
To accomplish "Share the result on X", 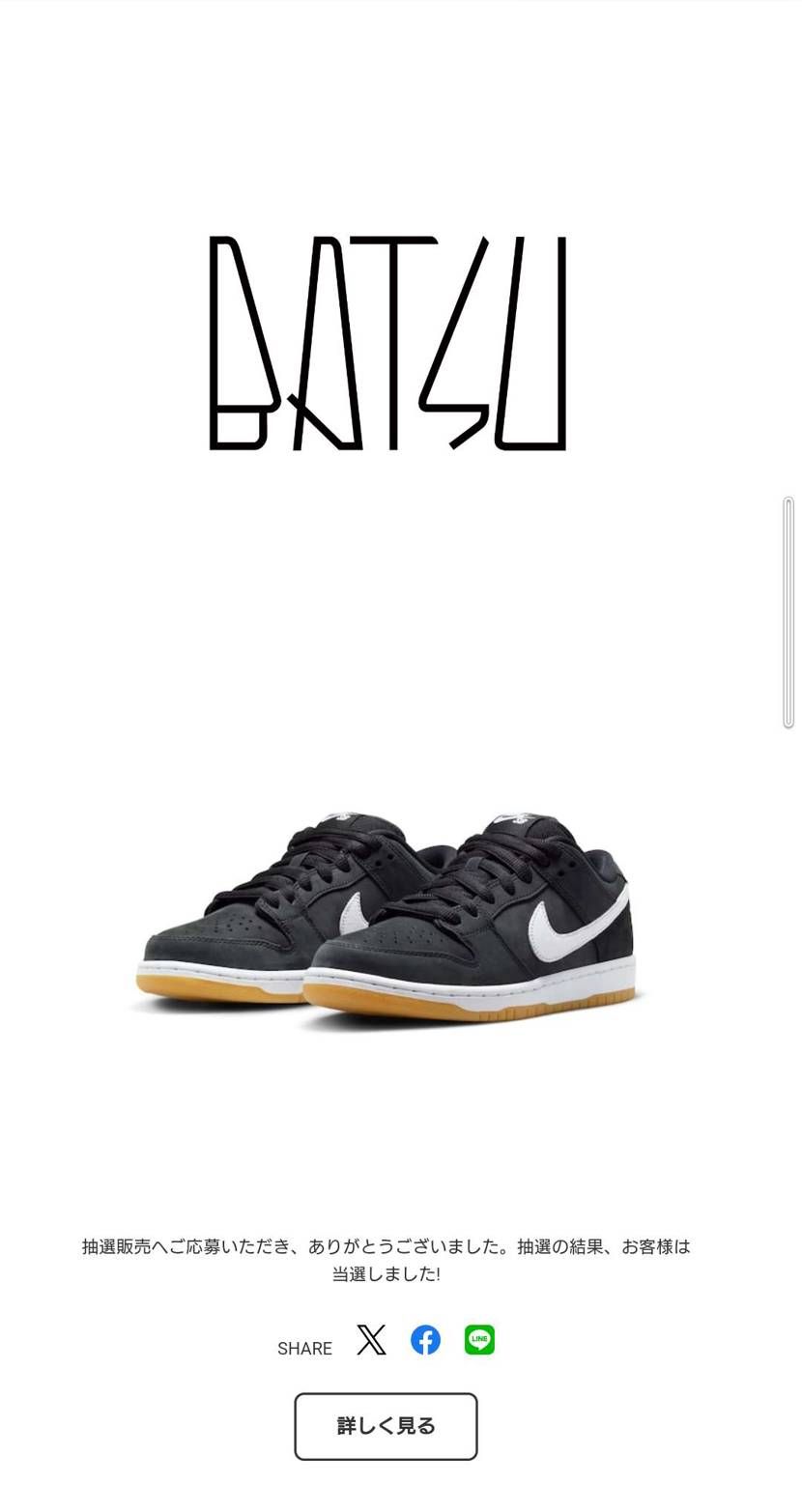I will [x=371, y=1339].
